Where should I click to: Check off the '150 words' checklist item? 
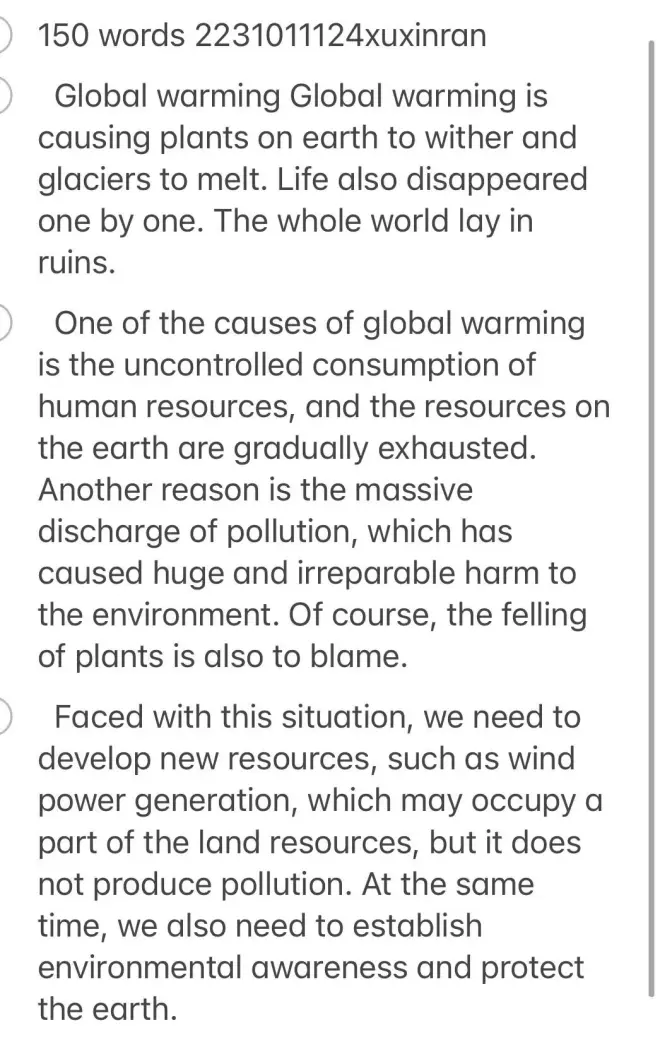[4, 36]
